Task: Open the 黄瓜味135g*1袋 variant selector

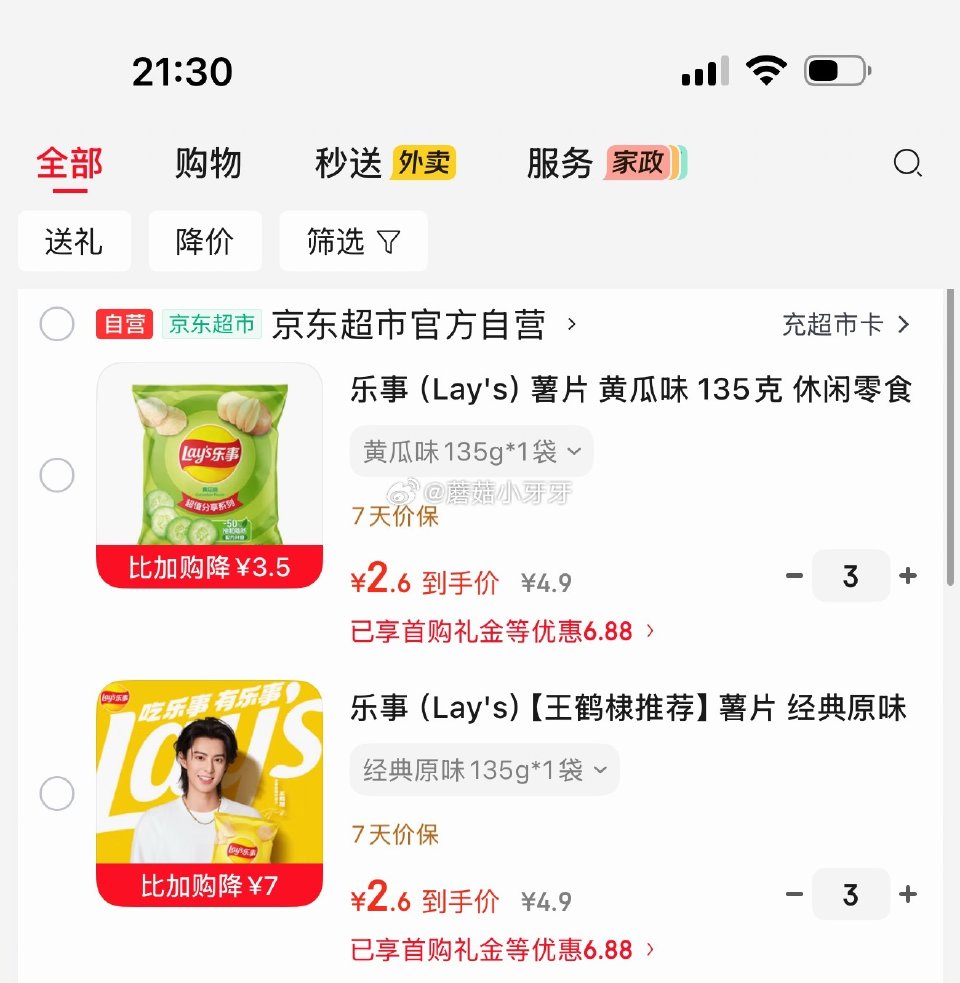Action: (470, 451)
